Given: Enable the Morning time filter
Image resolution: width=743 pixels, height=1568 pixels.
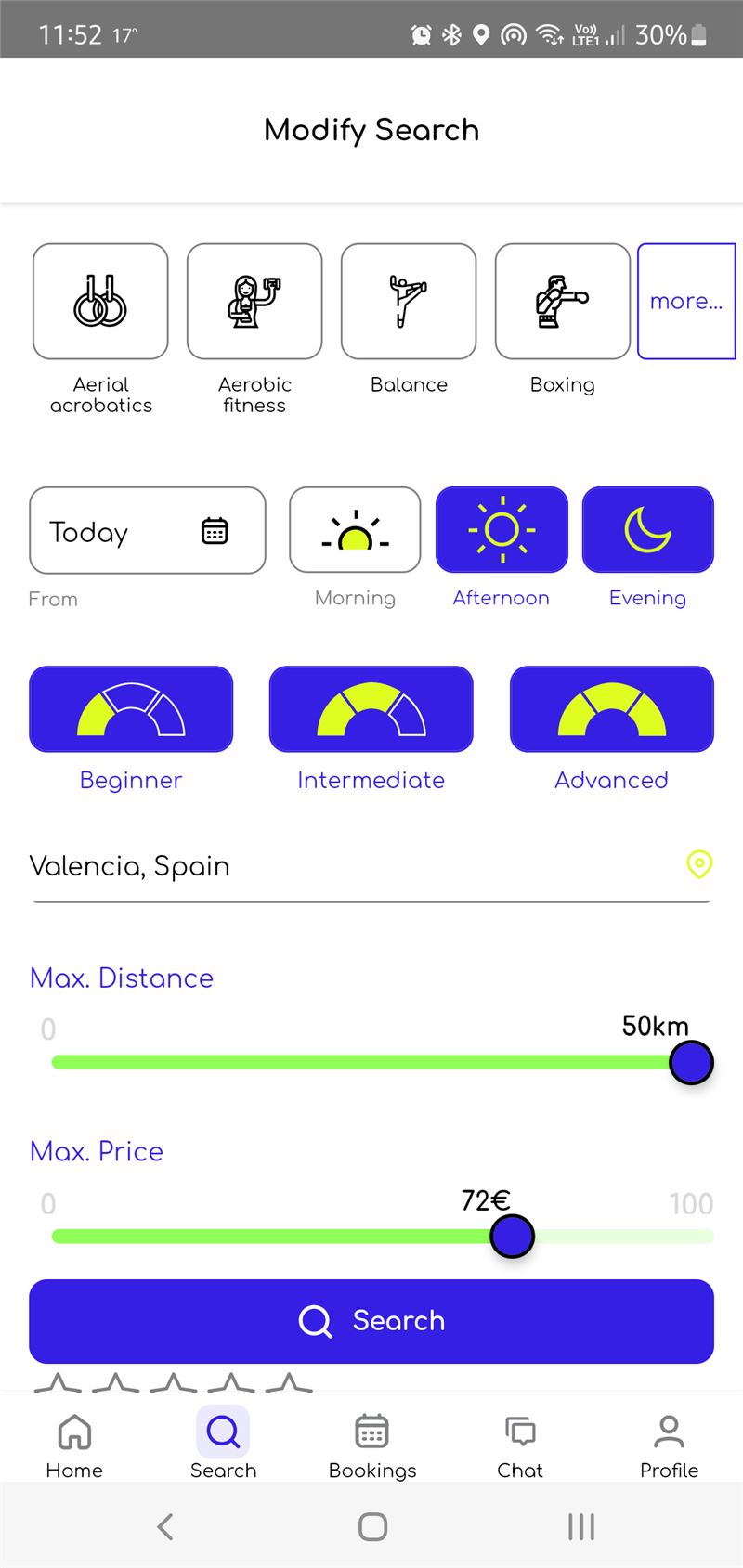Looking at the screenshot, I should tap(355, 530).
